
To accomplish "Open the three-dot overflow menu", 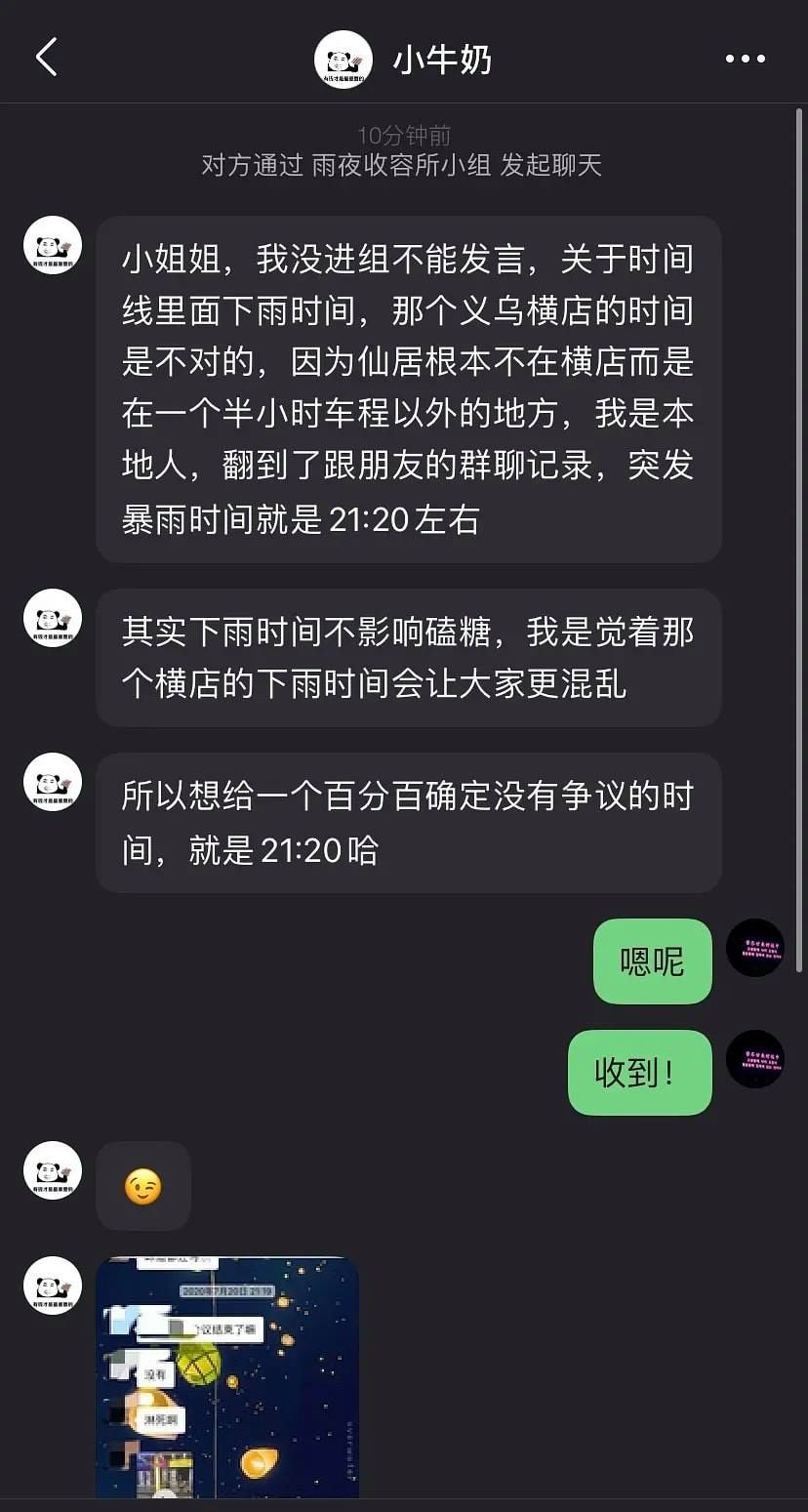I will coord(746,60).
